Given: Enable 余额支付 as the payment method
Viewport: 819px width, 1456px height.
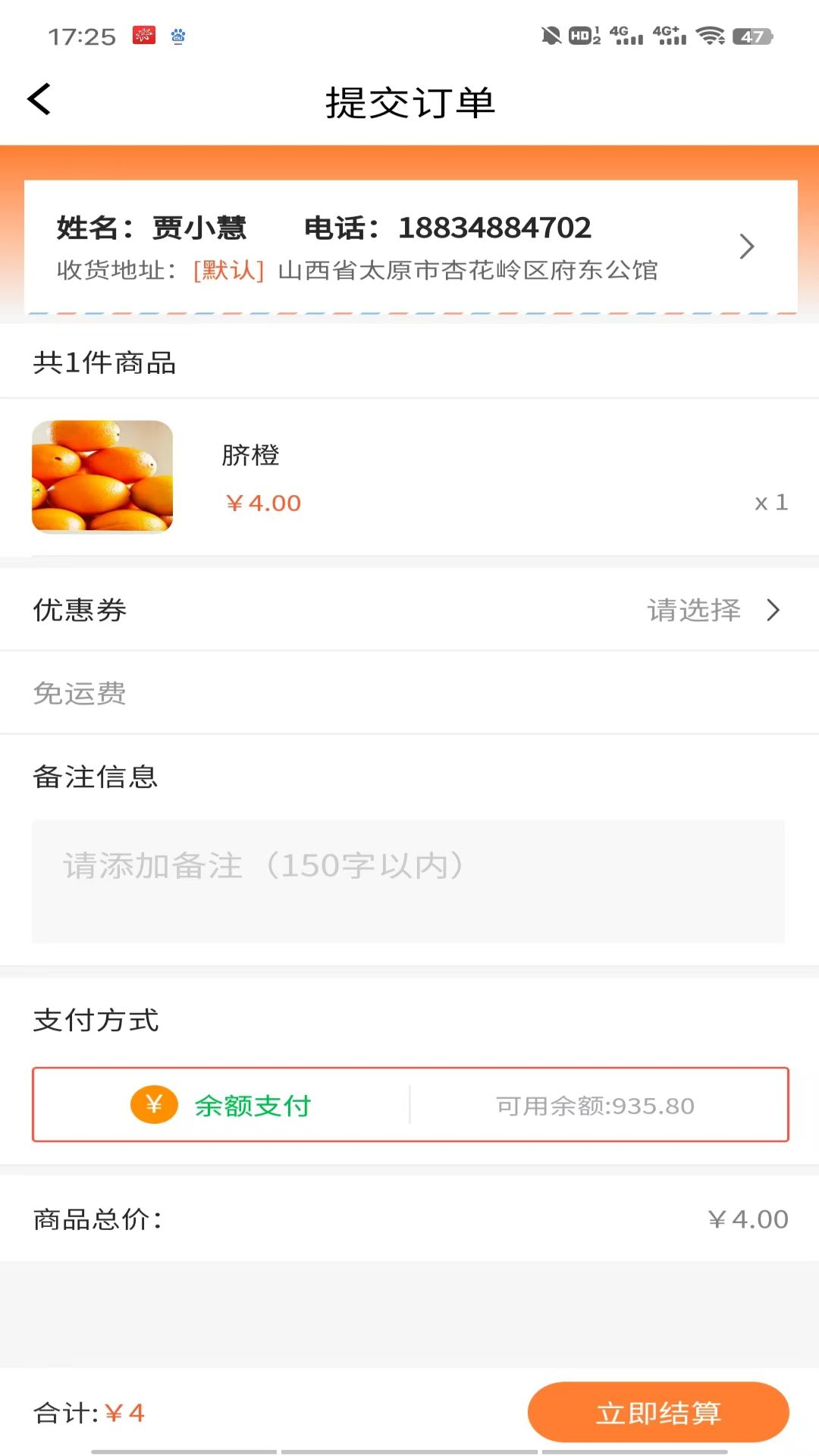Looking at the screenshot, I should tap(253, 1105).
